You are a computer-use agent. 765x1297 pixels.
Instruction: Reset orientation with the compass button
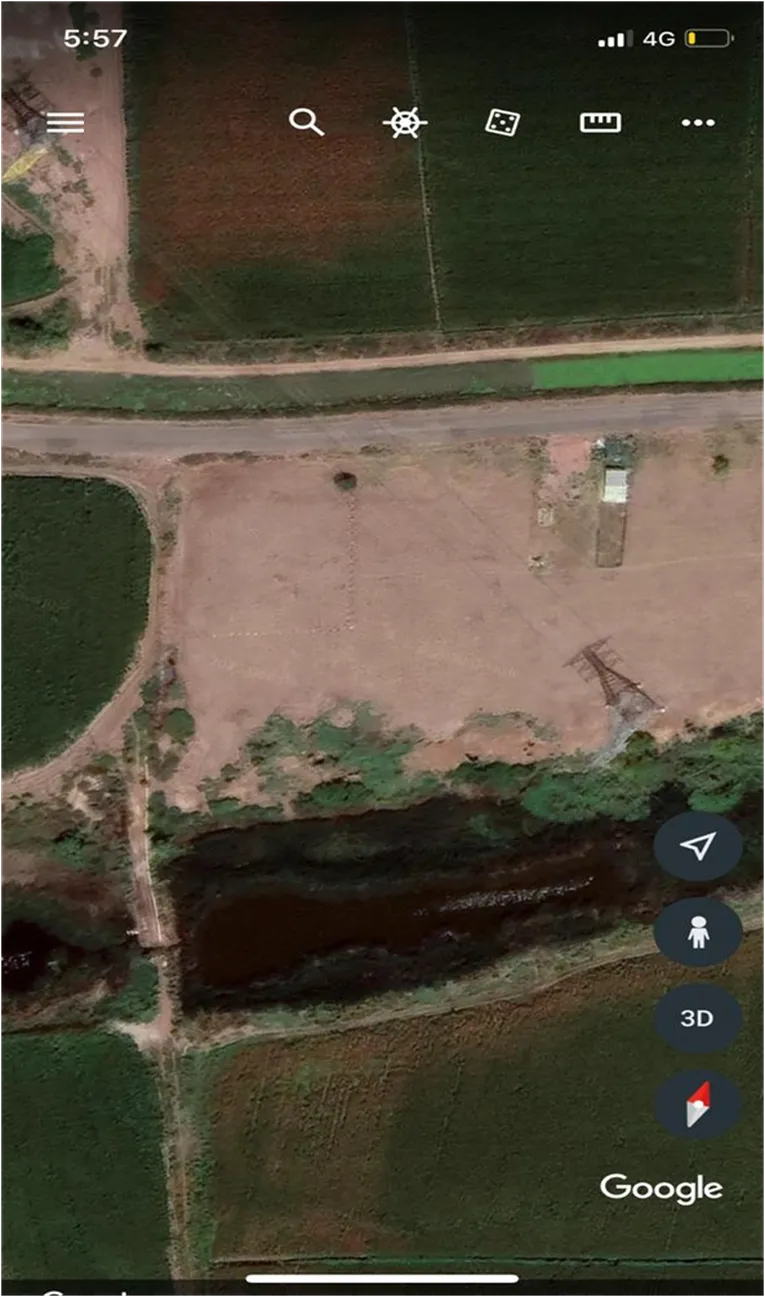pos(698,1104)
